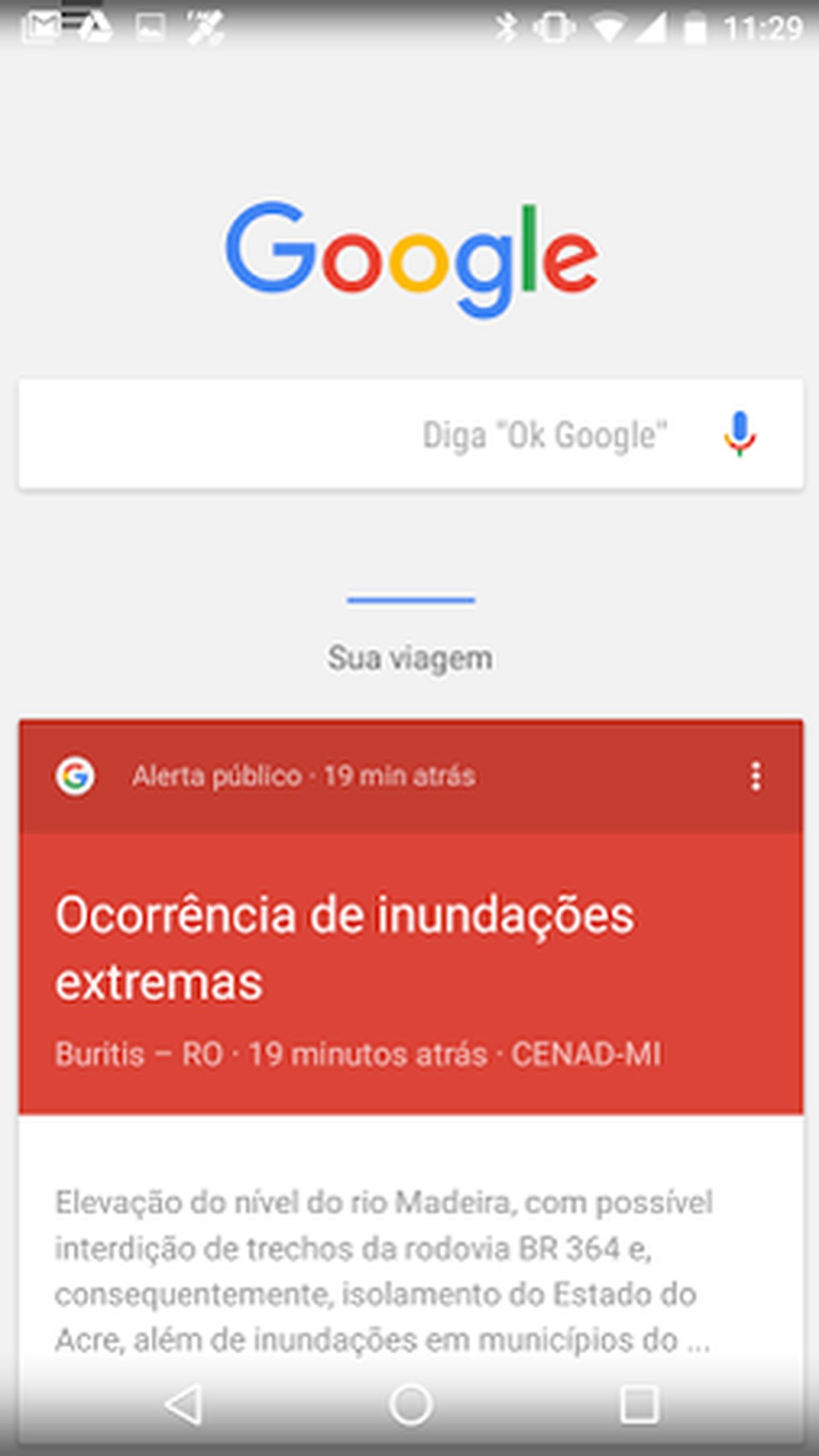Image resolution: width=819 pixels, height=1456 pixels.
Task: Open the alert card overflow menu
Action: click(756, 776)
